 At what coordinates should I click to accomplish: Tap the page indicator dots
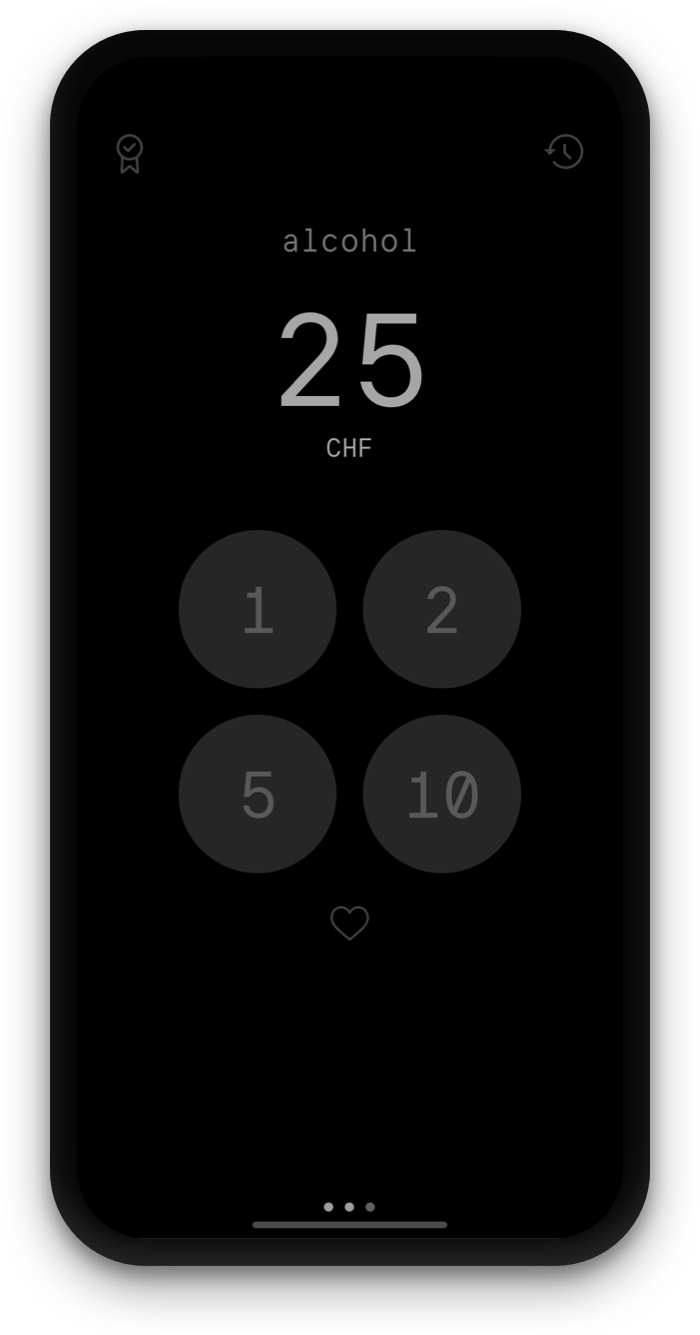pyautogui.click(x=349, y=1207)
